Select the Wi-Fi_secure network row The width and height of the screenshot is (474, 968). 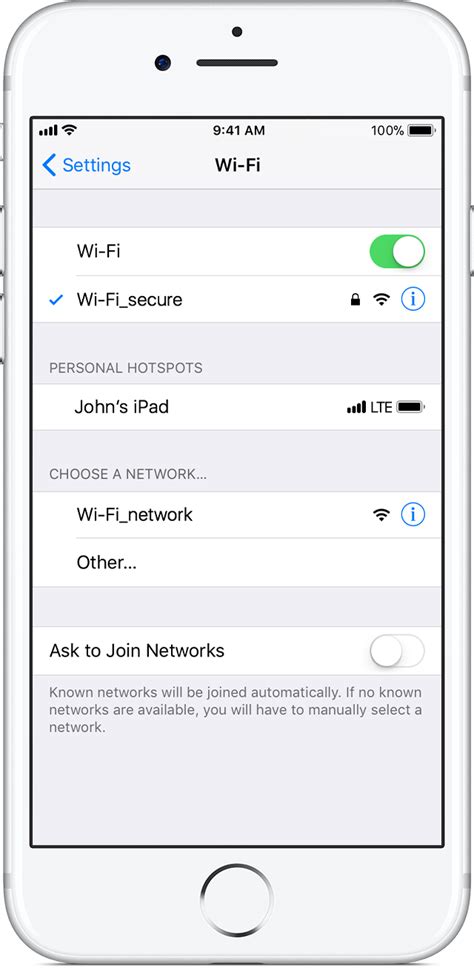click(237, 299)
